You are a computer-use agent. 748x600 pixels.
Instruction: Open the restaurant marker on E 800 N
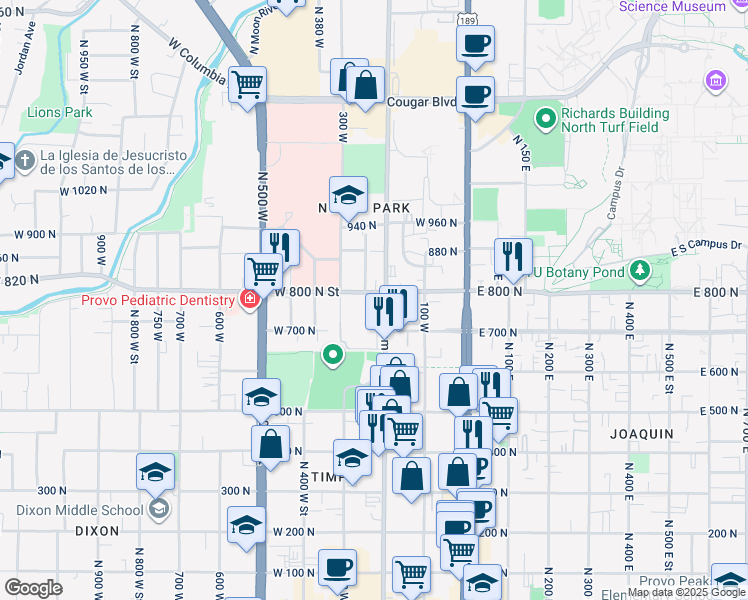click(x=513, y=256)
